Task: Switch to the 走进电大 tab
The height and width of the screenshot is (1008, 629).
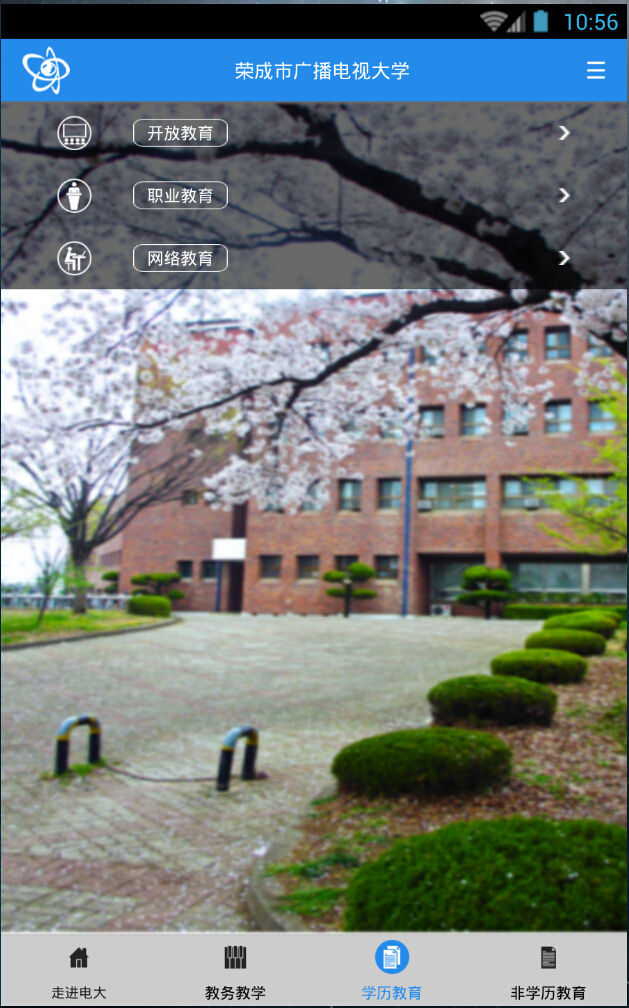Action: point(79,971)
